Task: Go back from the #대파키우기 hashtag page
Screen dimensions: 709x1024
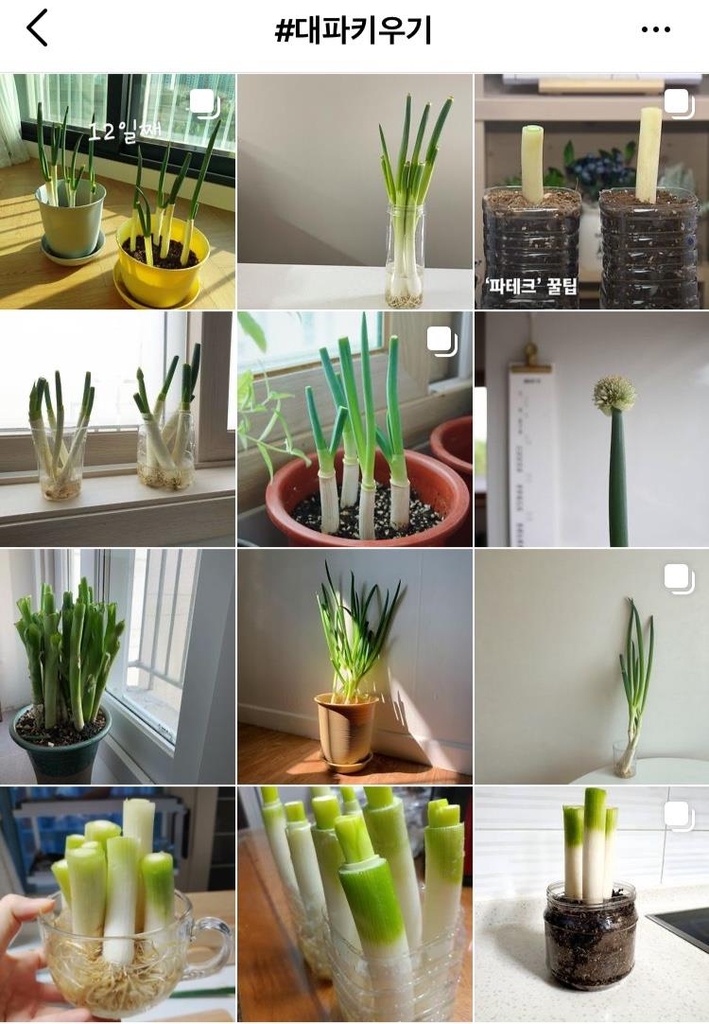Action: click(37, 29)
